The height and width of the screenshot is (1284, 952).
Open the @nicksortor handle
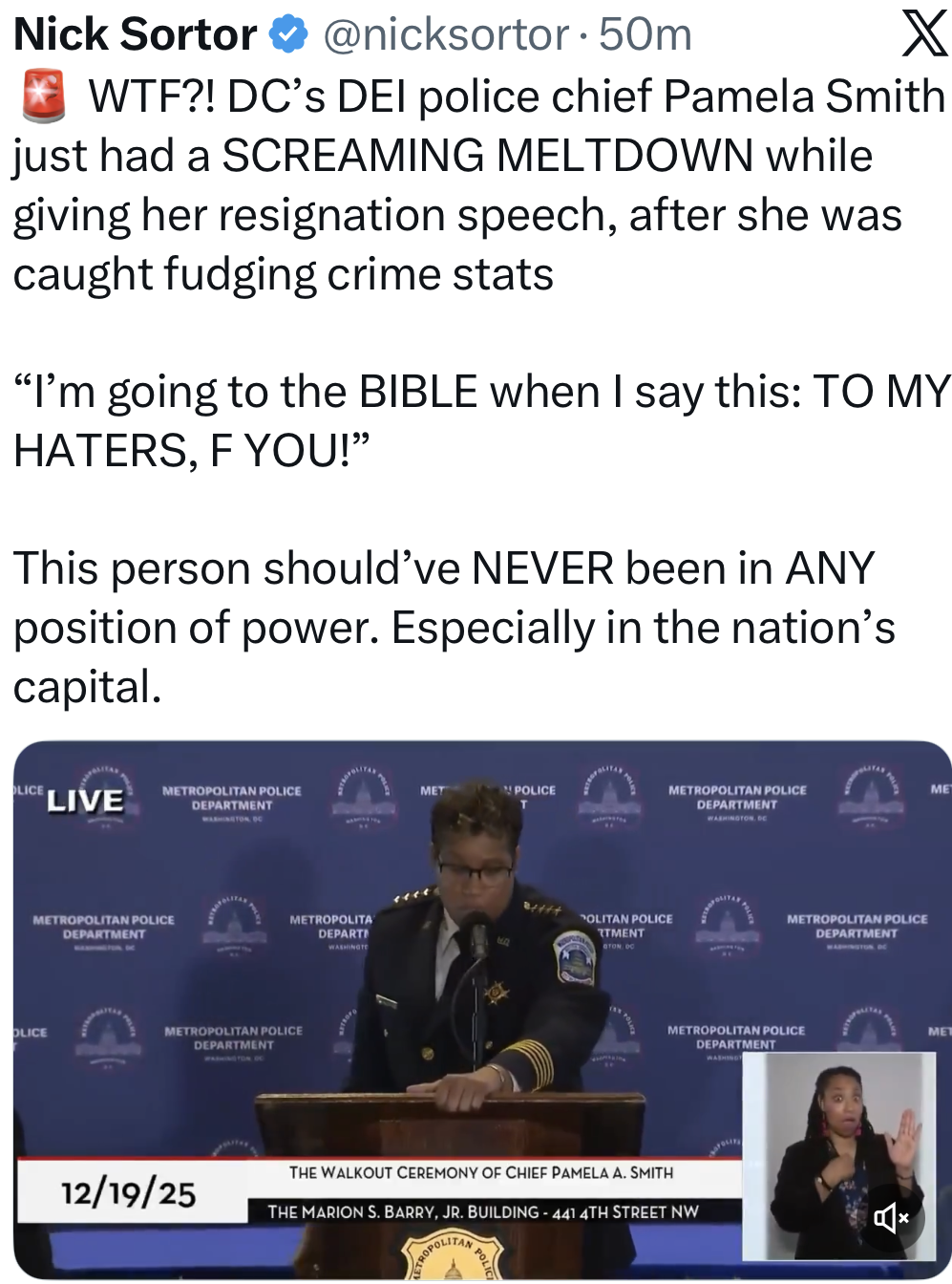446,35
